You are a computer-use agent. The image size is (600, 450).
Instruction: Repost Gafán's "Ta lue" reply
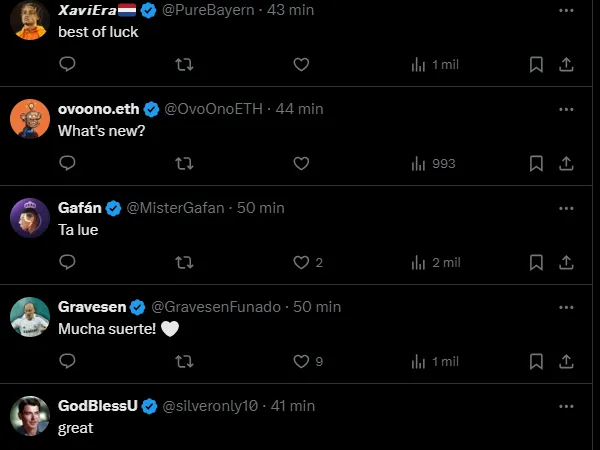pos(184,262)
